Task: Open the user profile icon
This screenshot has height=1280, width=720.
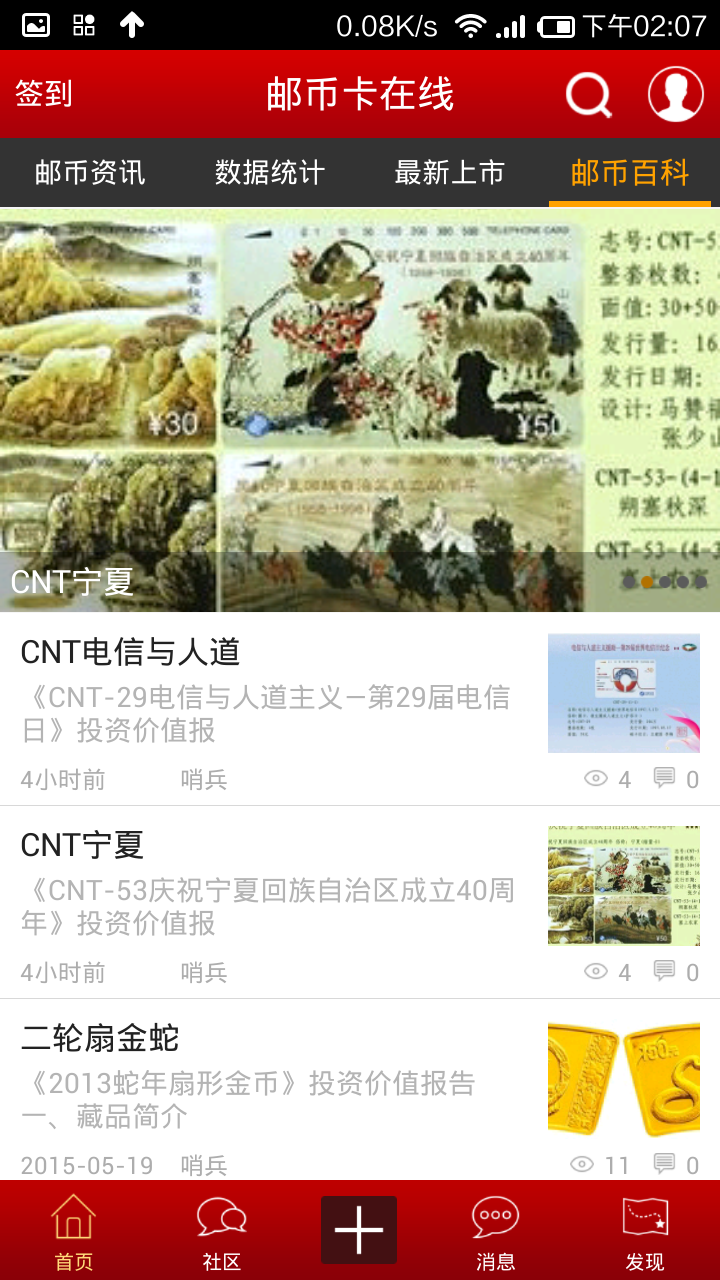Action: tap(675, 95)
